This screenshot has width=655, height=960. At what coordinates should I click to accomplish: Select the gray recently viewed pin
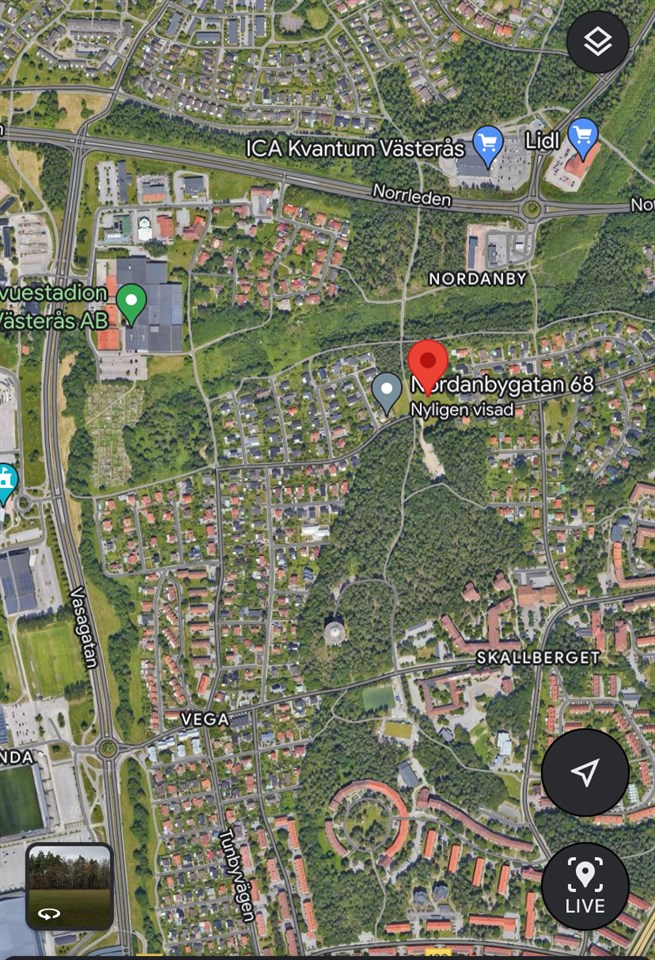click(x=387, y=391)
